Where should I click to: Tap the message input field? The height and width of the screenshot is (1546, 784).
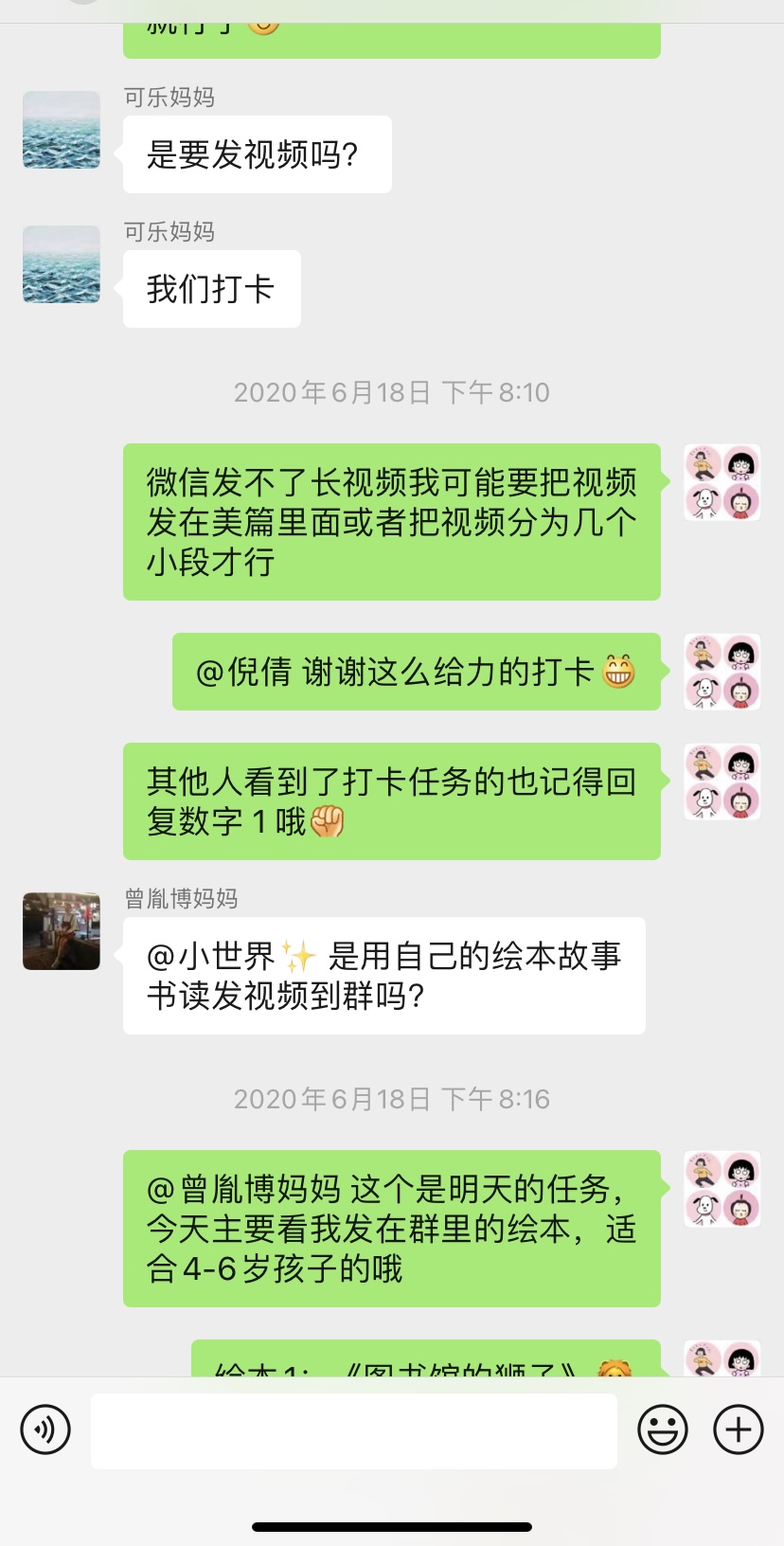(353, 1430)
